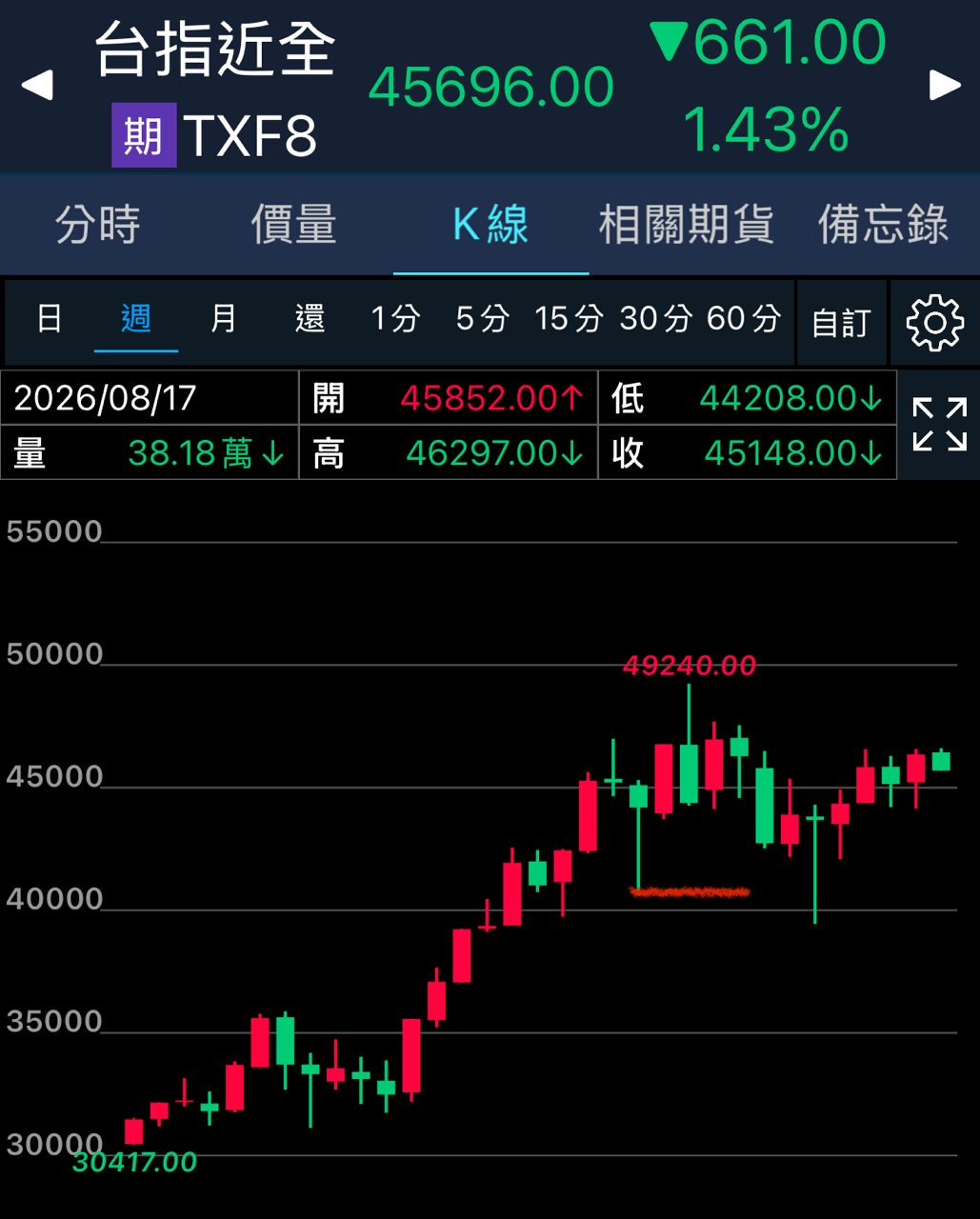980x1219 pixels.
Task: Open the 價量 tab
Action: coord(293,225)
